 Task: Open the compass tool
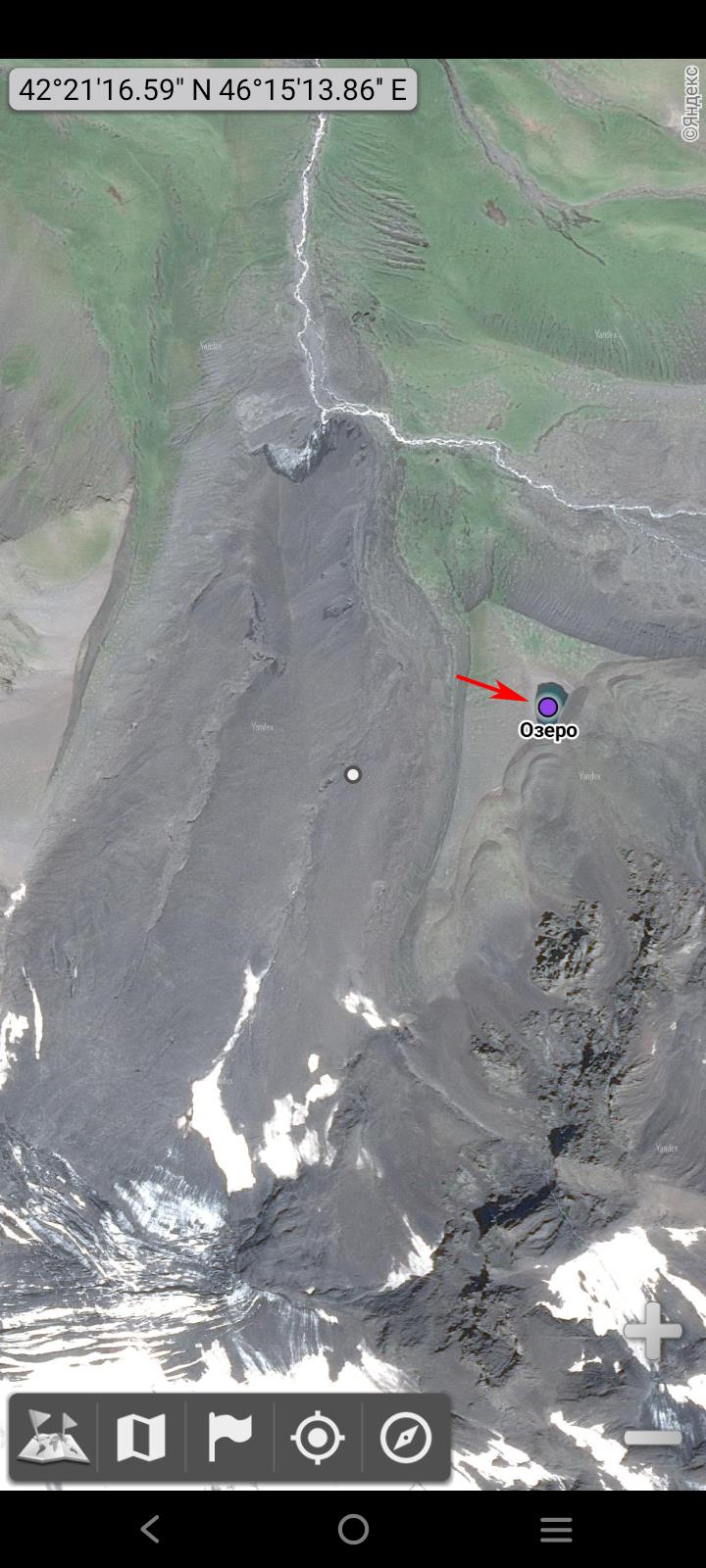click(406, 1438)
